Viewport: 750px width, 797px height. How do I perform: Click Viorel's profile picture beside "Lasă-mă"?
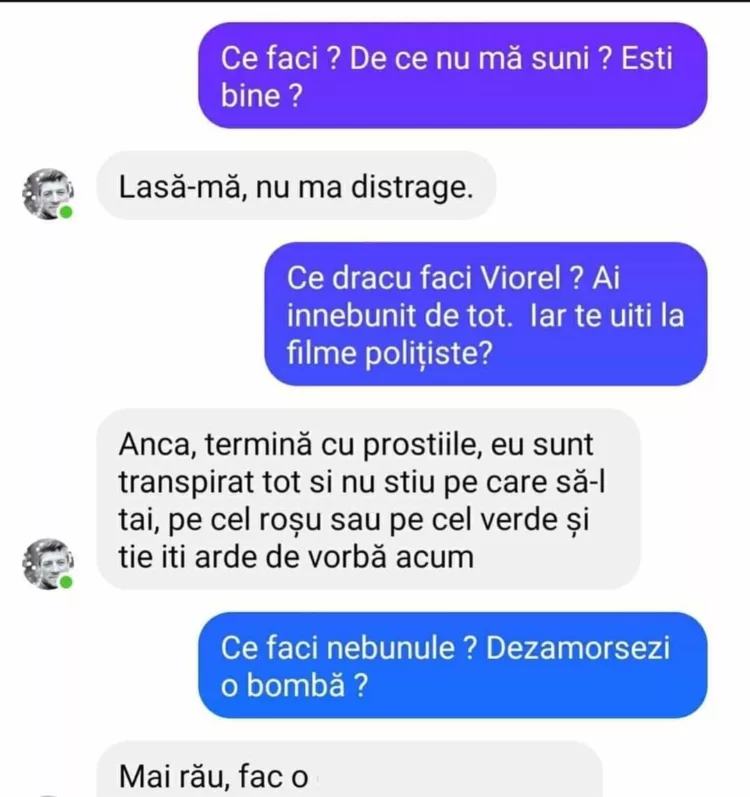click(x=47, y=190)
